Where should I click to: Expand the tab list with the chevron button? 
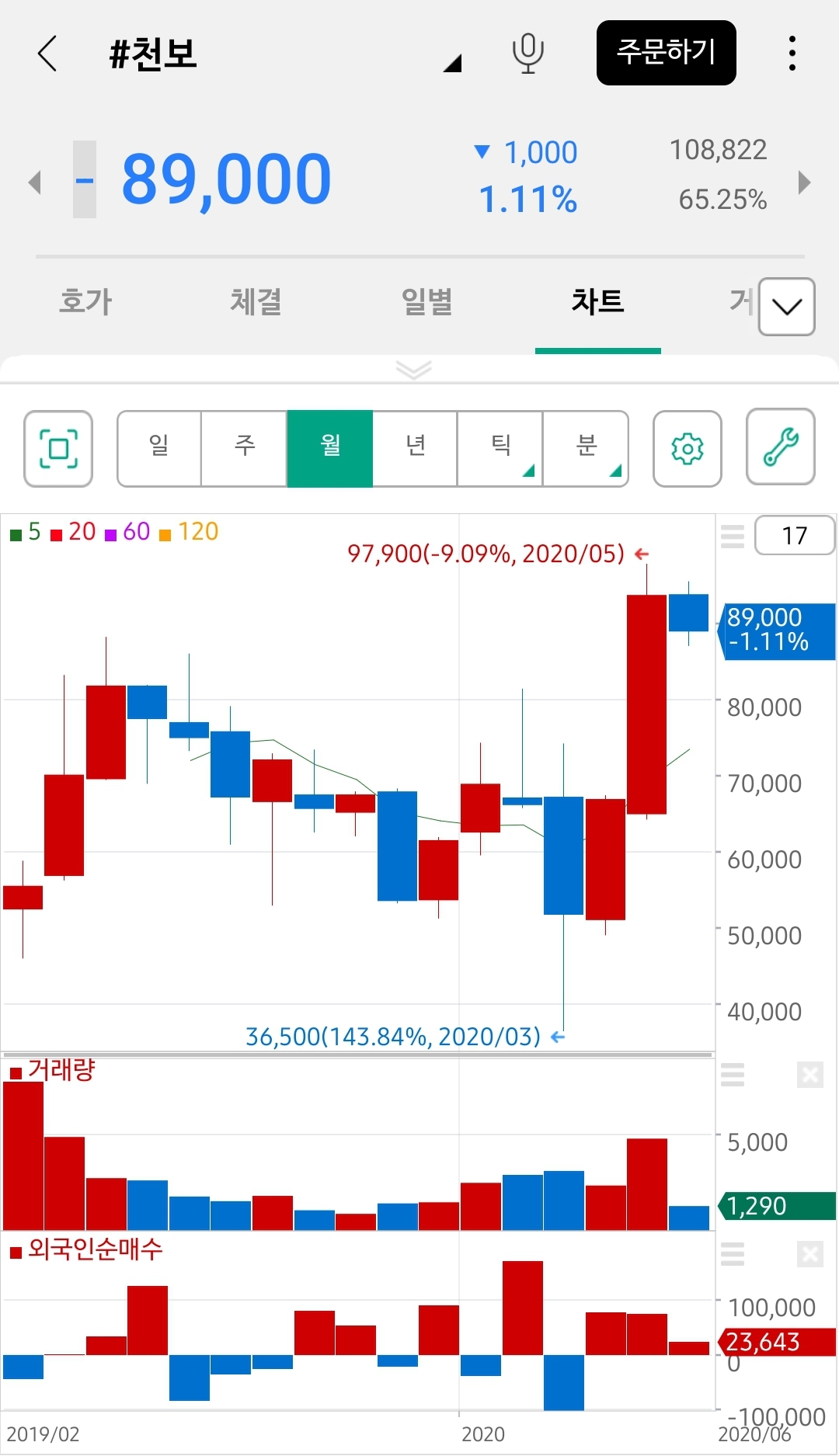(786, 307)
